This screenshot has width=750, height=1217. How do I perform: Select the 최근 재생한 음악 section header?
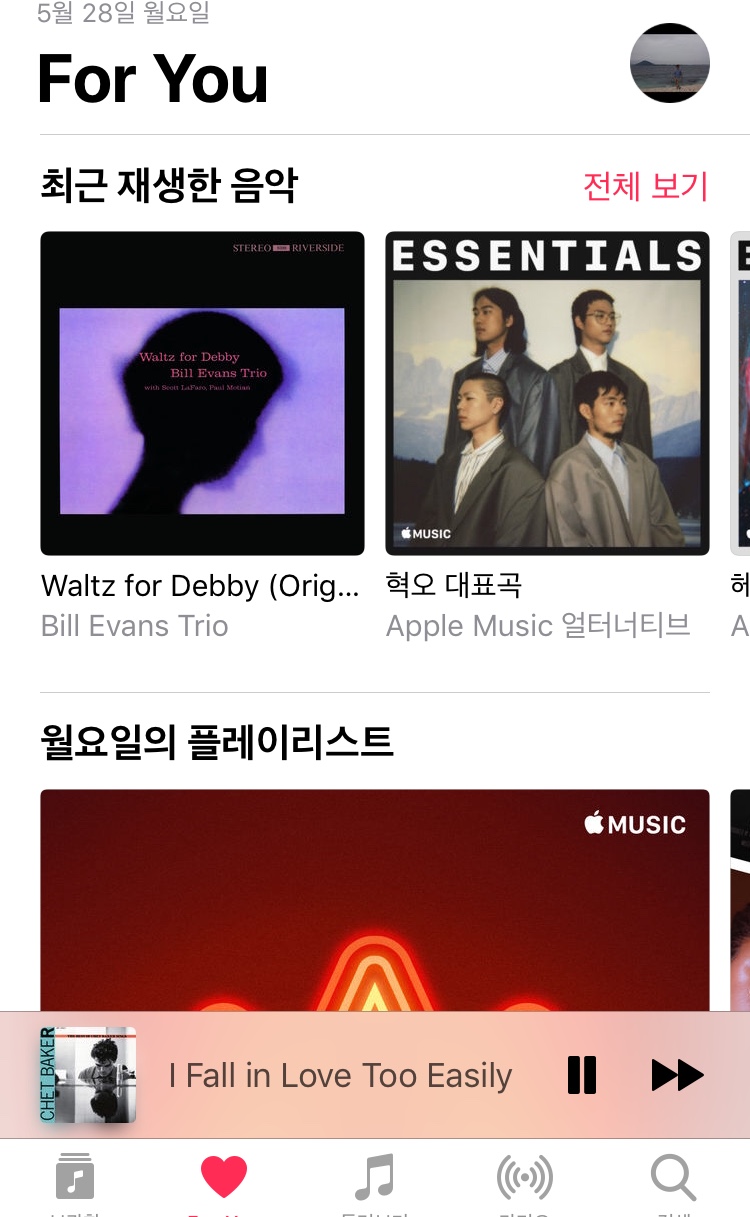(x=167, y=185)
